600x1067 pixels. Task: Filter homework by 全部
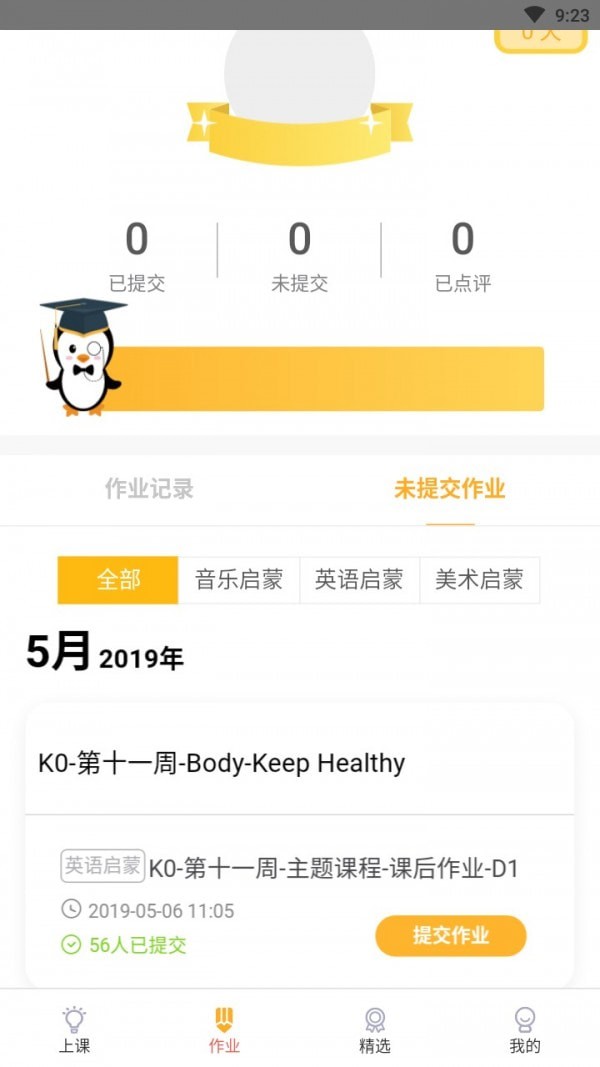click(118, 580)
